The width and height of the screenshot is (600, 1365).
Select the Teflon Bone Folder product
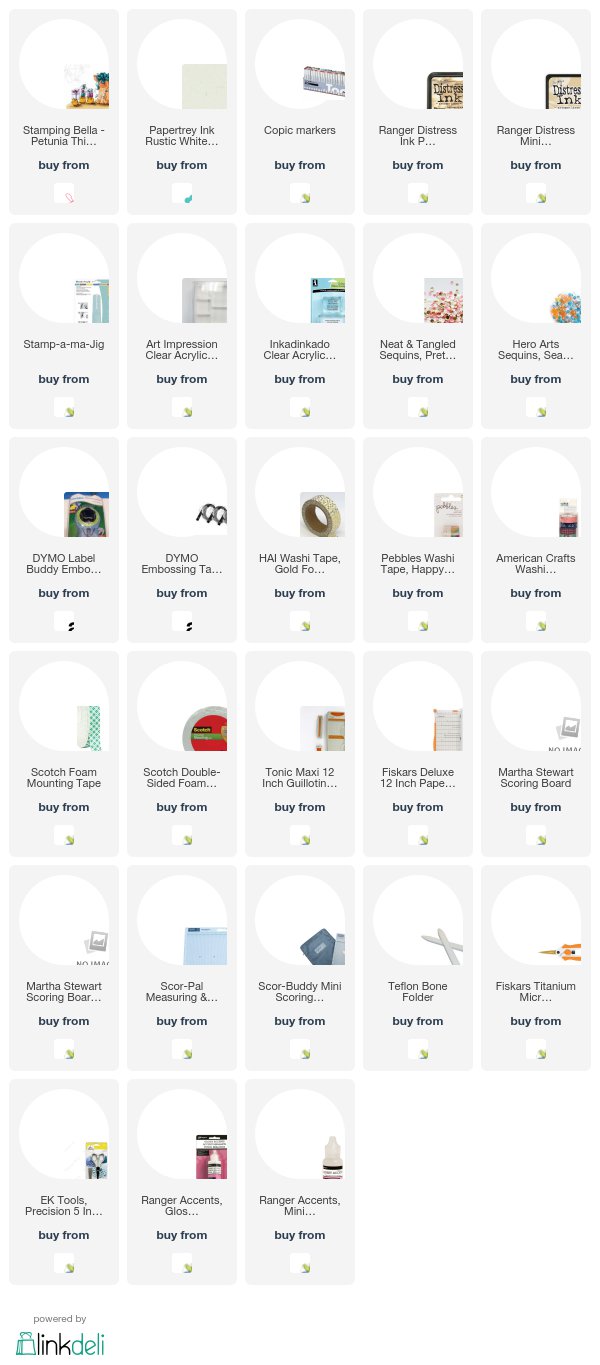point(418,968)
